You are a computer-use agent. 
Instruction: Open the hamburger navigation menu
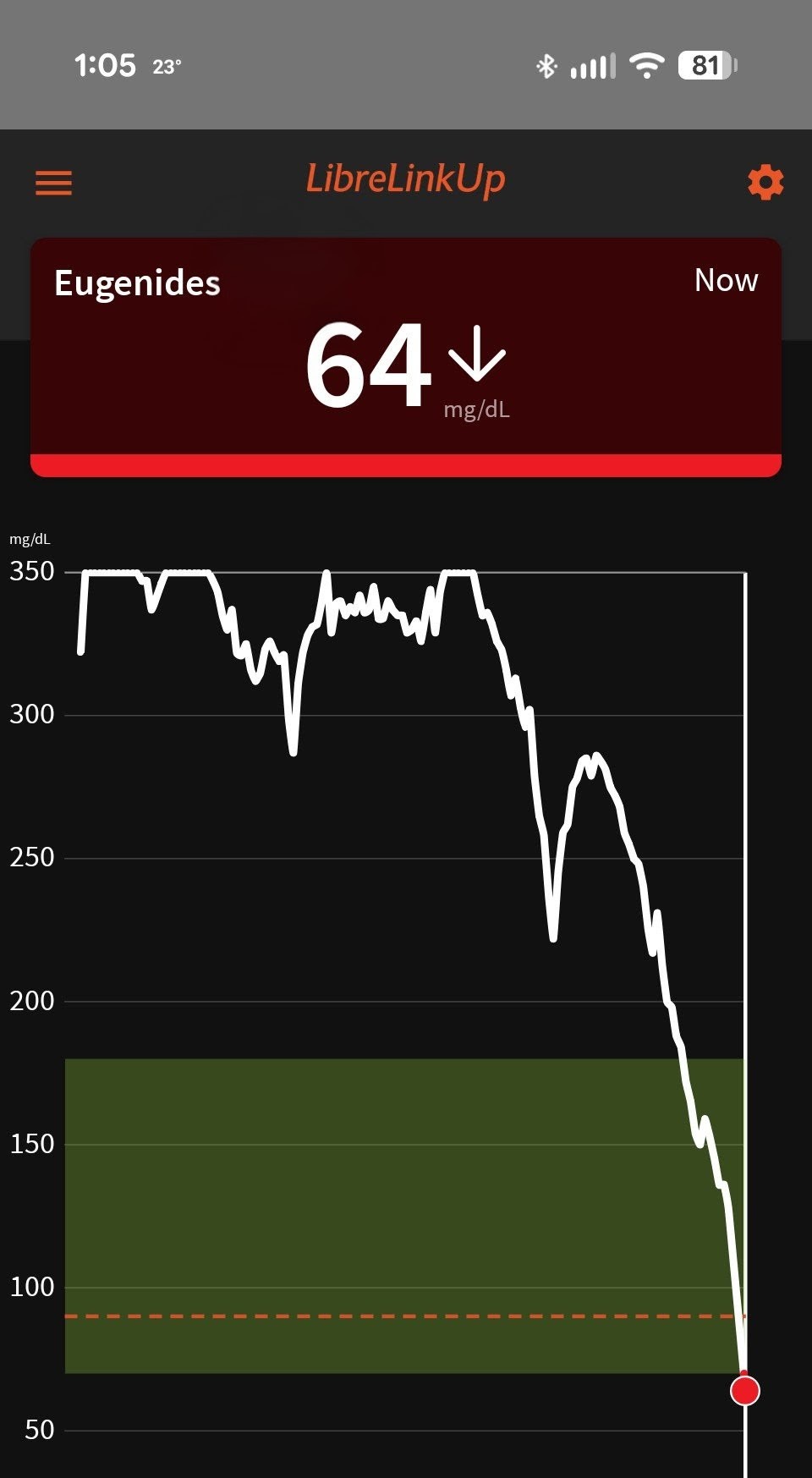point(53,182)
